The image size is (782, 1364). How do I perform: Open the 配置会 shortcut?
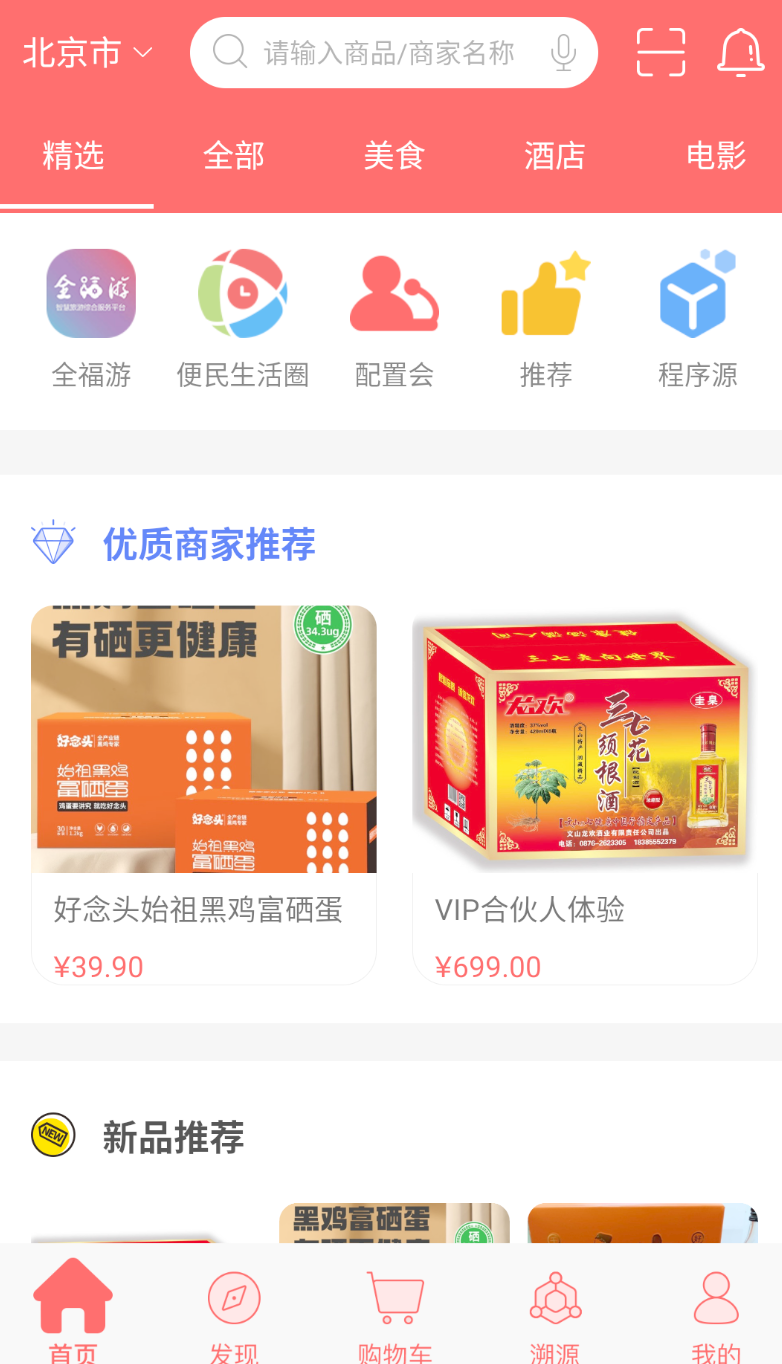394,319
